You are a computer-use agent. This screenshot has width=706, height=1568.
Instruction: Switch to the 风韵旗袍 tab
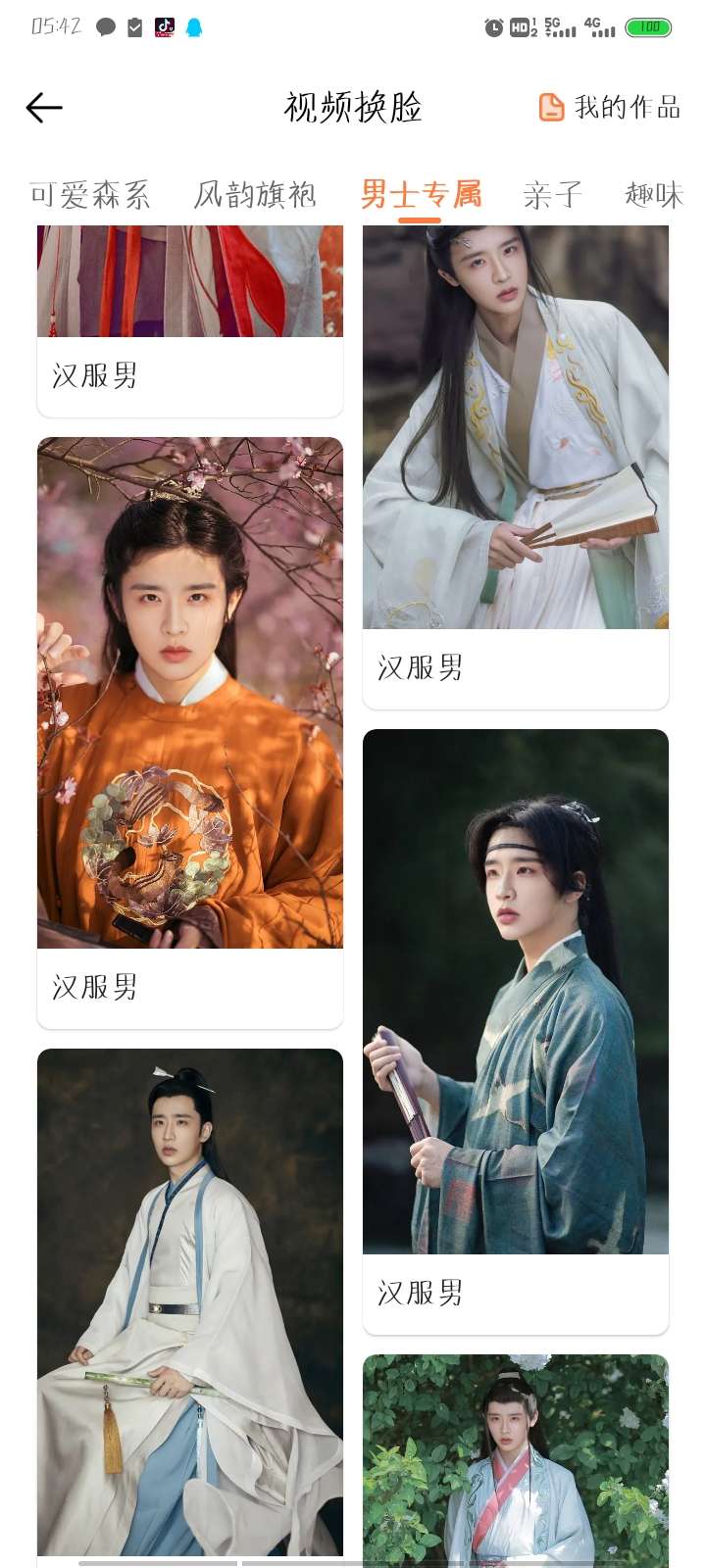point(255,195)
